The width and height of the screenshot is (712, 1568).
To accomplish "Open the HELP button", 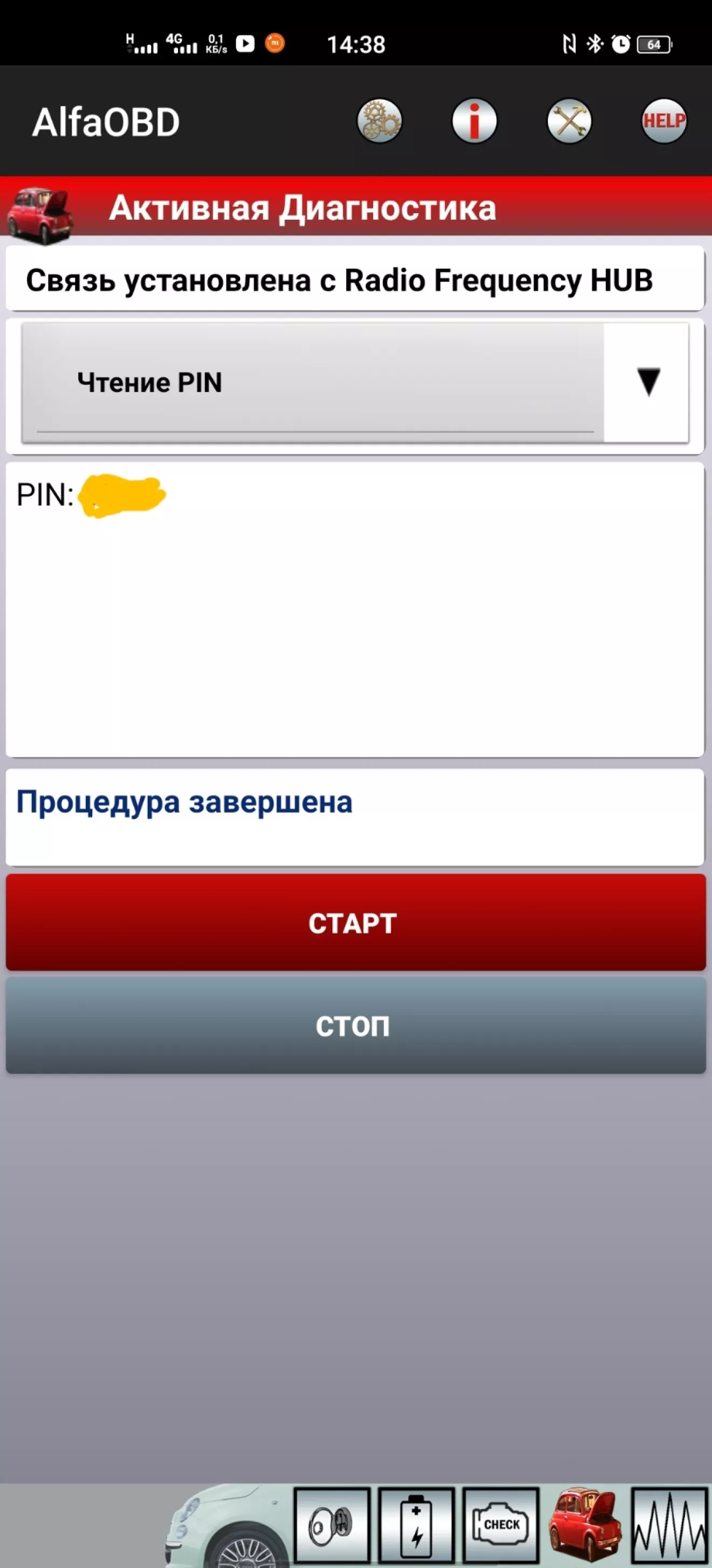I will coord(664,120).
